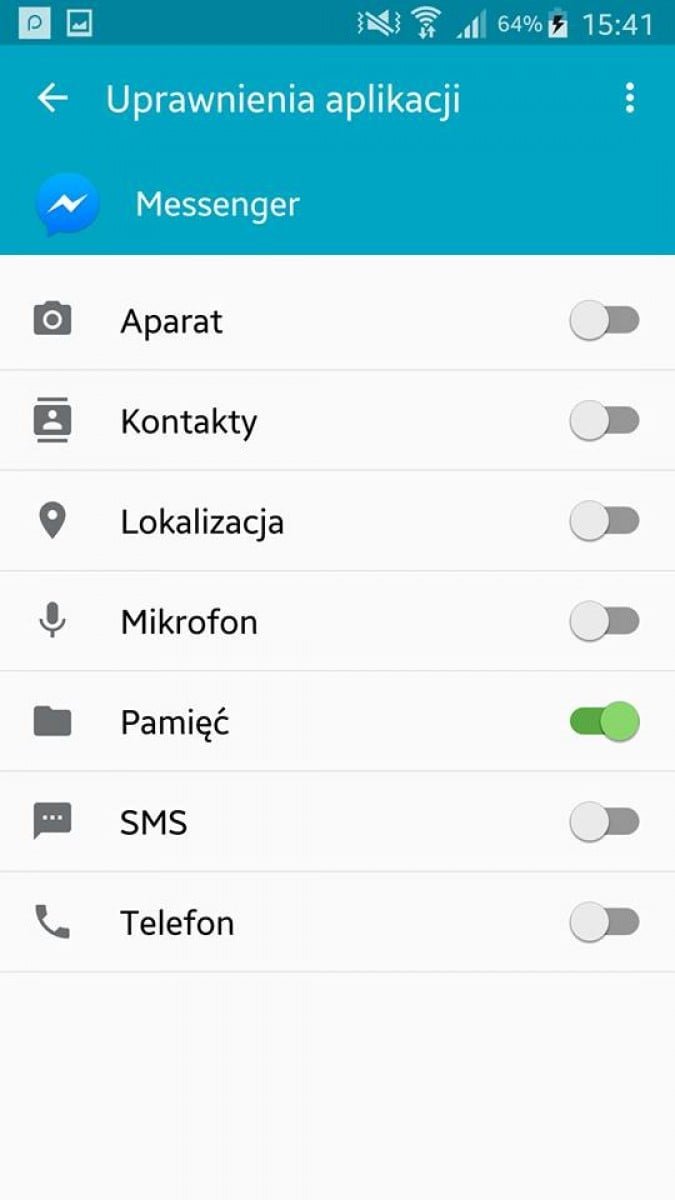The width and height of the screenshot is (675, 1200).
Task: Switch on the SMS permission
Action: coord(604,822)
